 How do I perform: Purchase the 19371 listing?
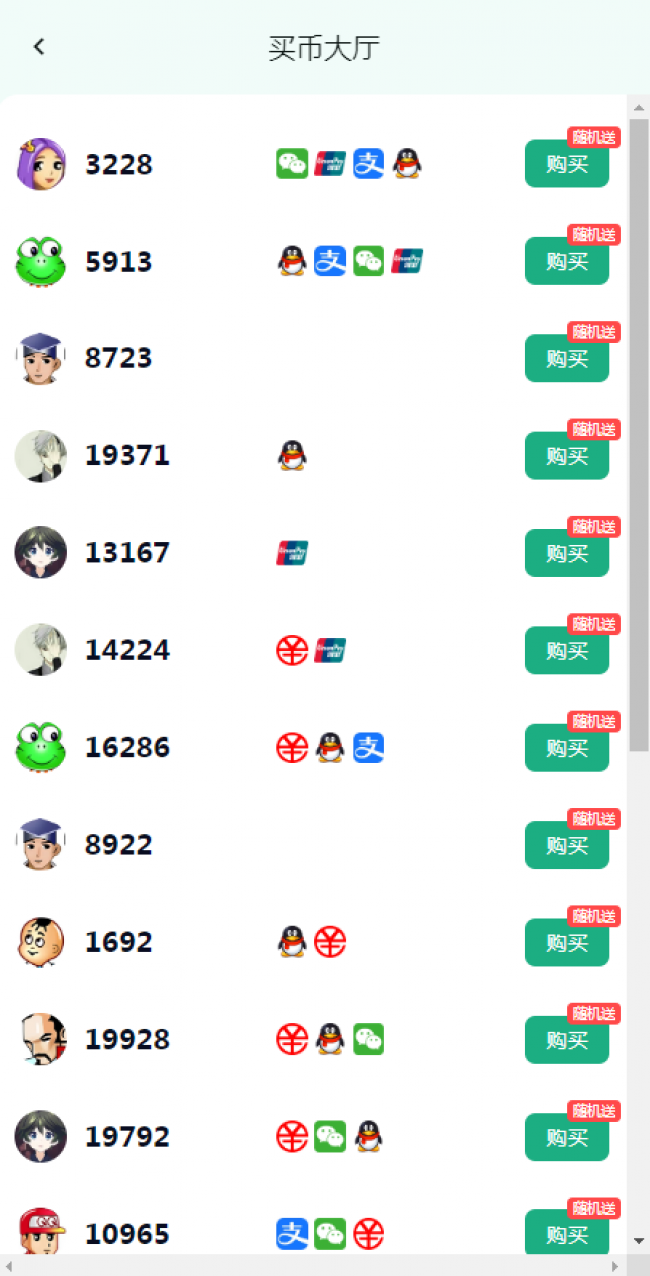point(566,456)
